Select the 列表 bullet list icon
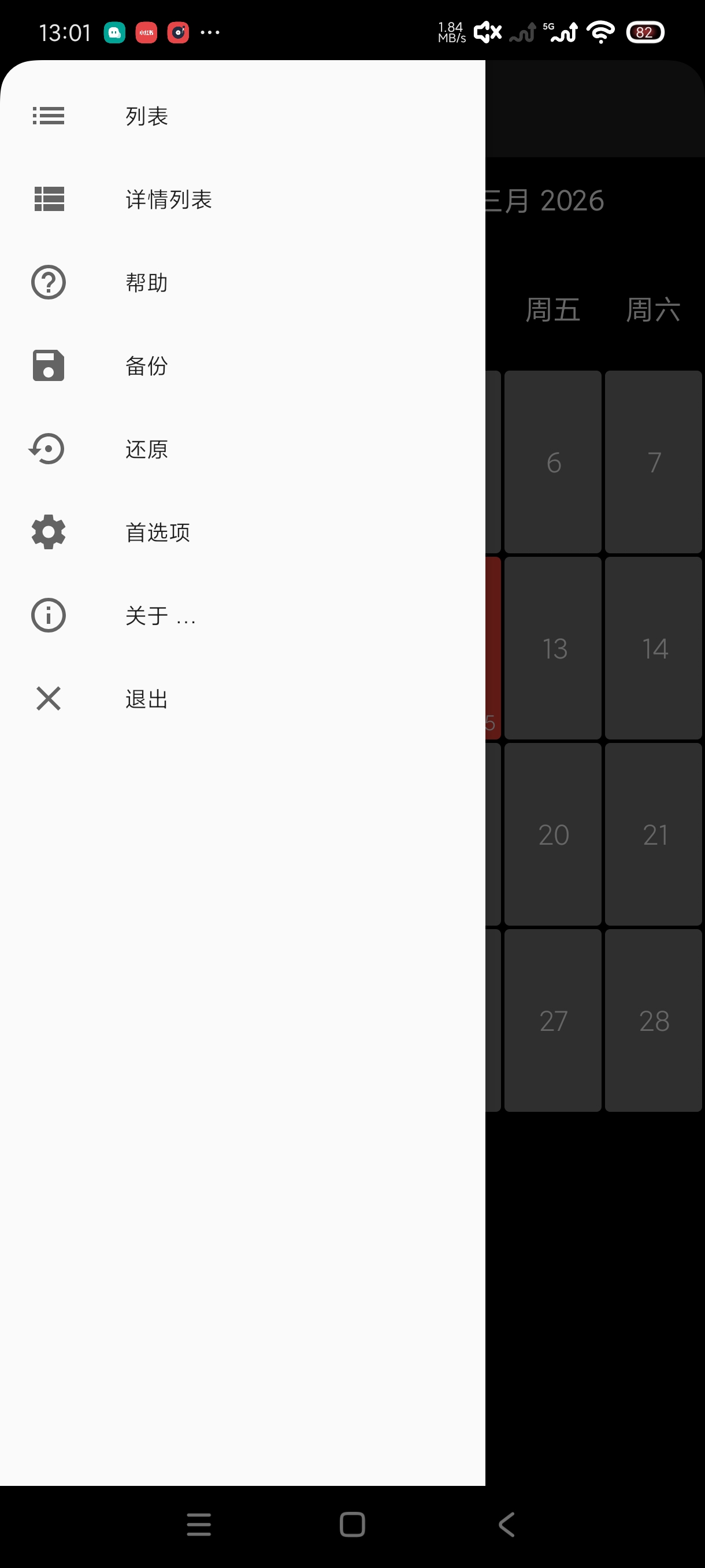Viewport: 705px width, 1568px height. click(x=49, y=116)
